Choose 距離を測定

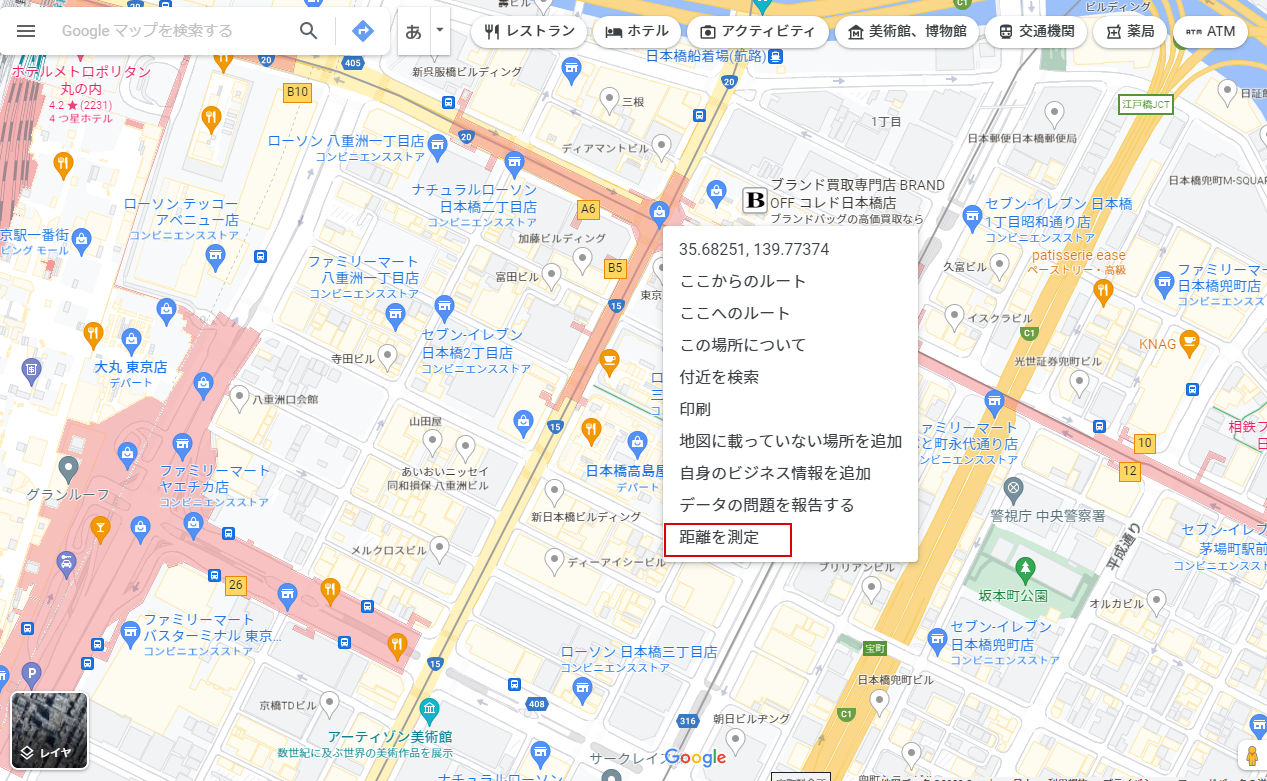pyautogui.click(x=720, y=538)
